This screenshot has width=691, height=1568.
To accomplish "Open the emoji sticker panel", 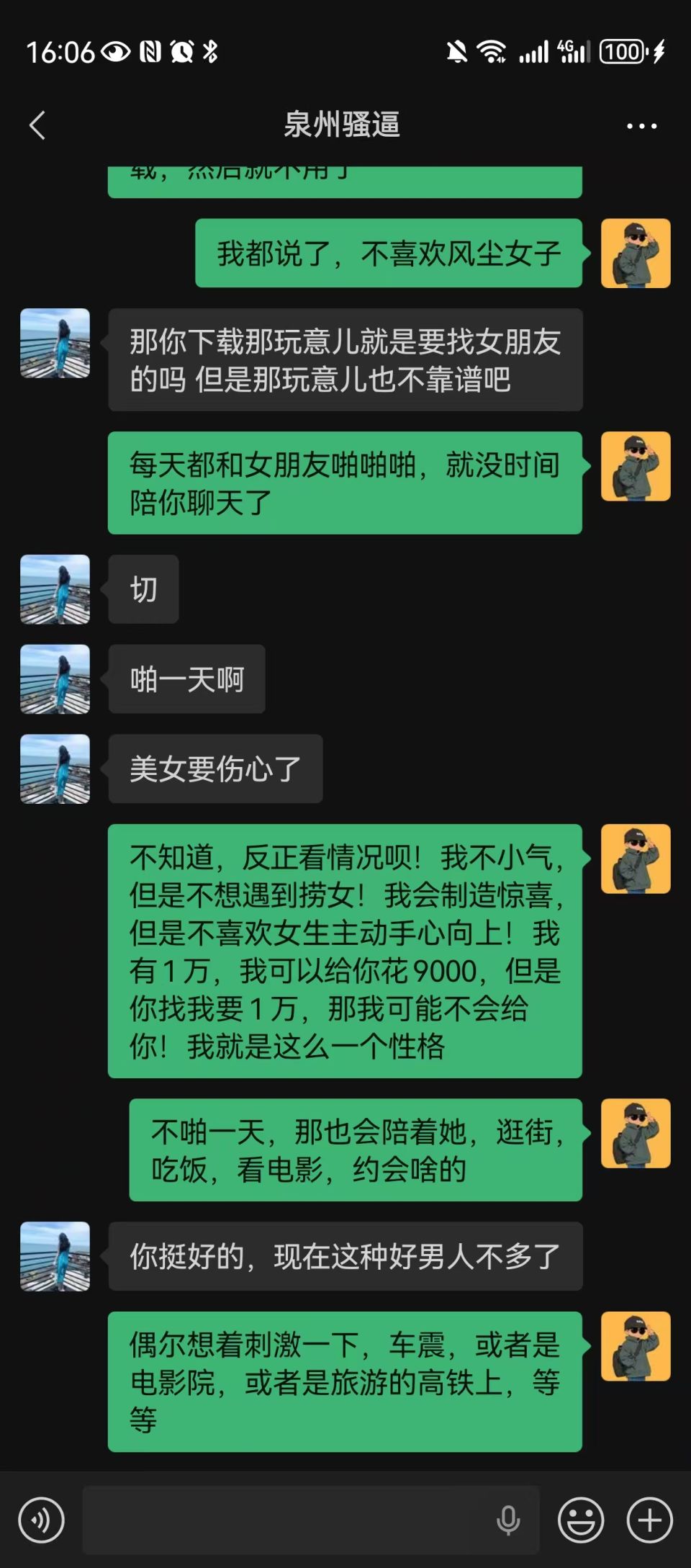I will click(580, 1520).
